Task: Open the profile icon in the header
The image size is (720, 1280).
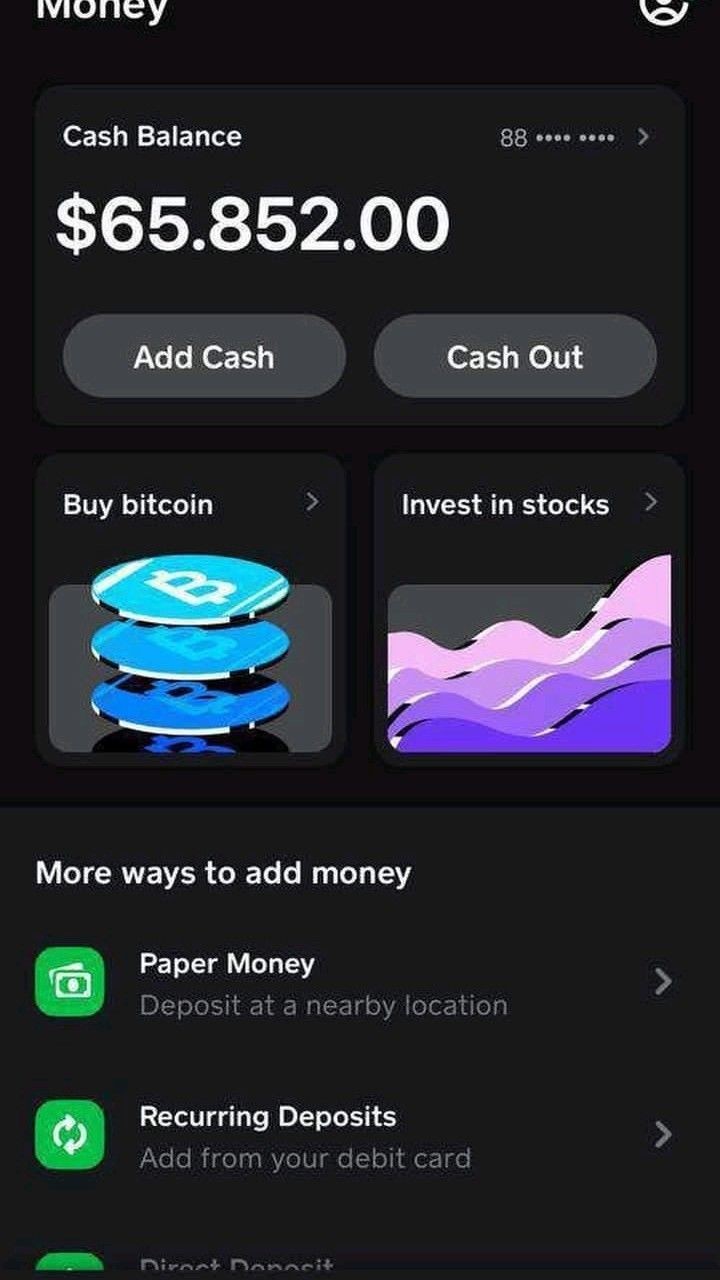Action: pyautogui.click(x=664, y=8)
